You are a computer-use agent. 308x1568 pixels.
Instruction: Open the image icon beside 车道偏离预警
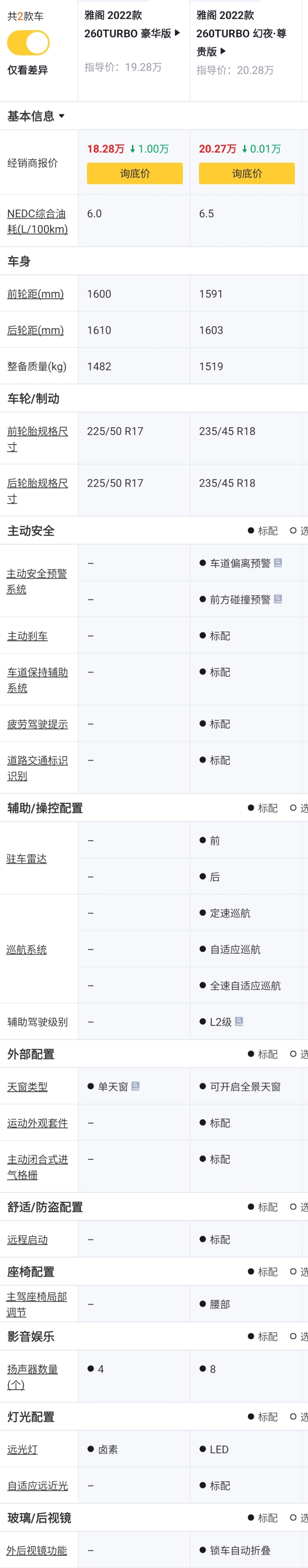point(278,563)
